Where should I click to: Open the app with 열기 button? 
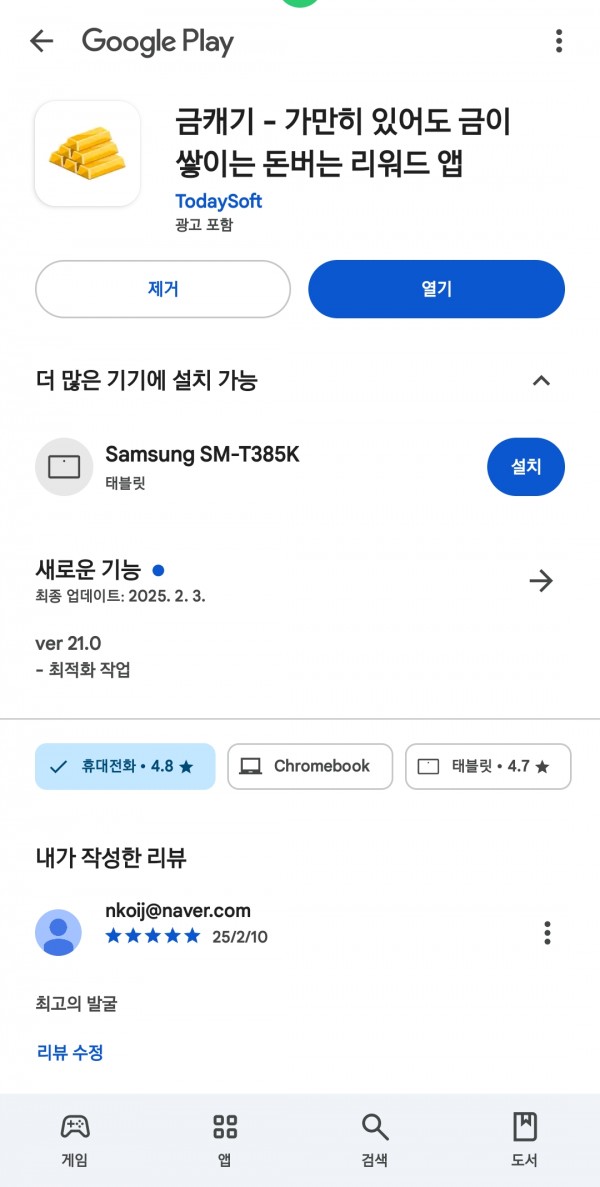437,289
